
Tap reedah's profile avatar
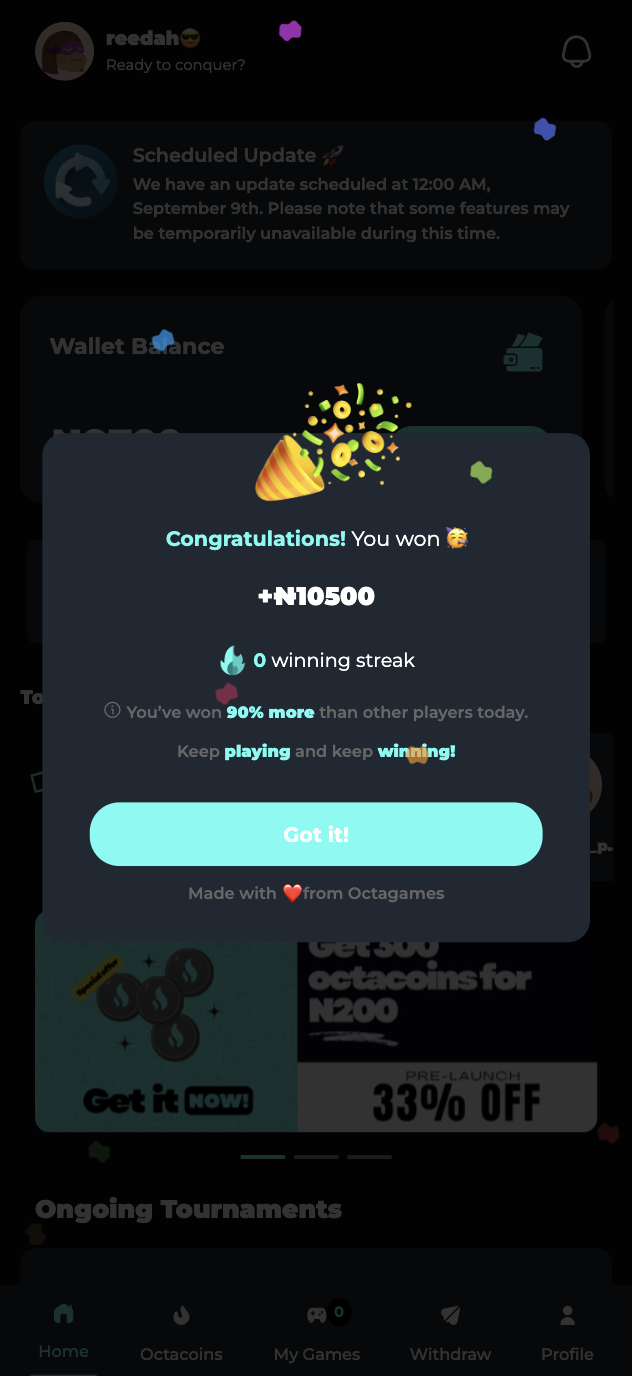pyautogui.click(x=65, y=51)
